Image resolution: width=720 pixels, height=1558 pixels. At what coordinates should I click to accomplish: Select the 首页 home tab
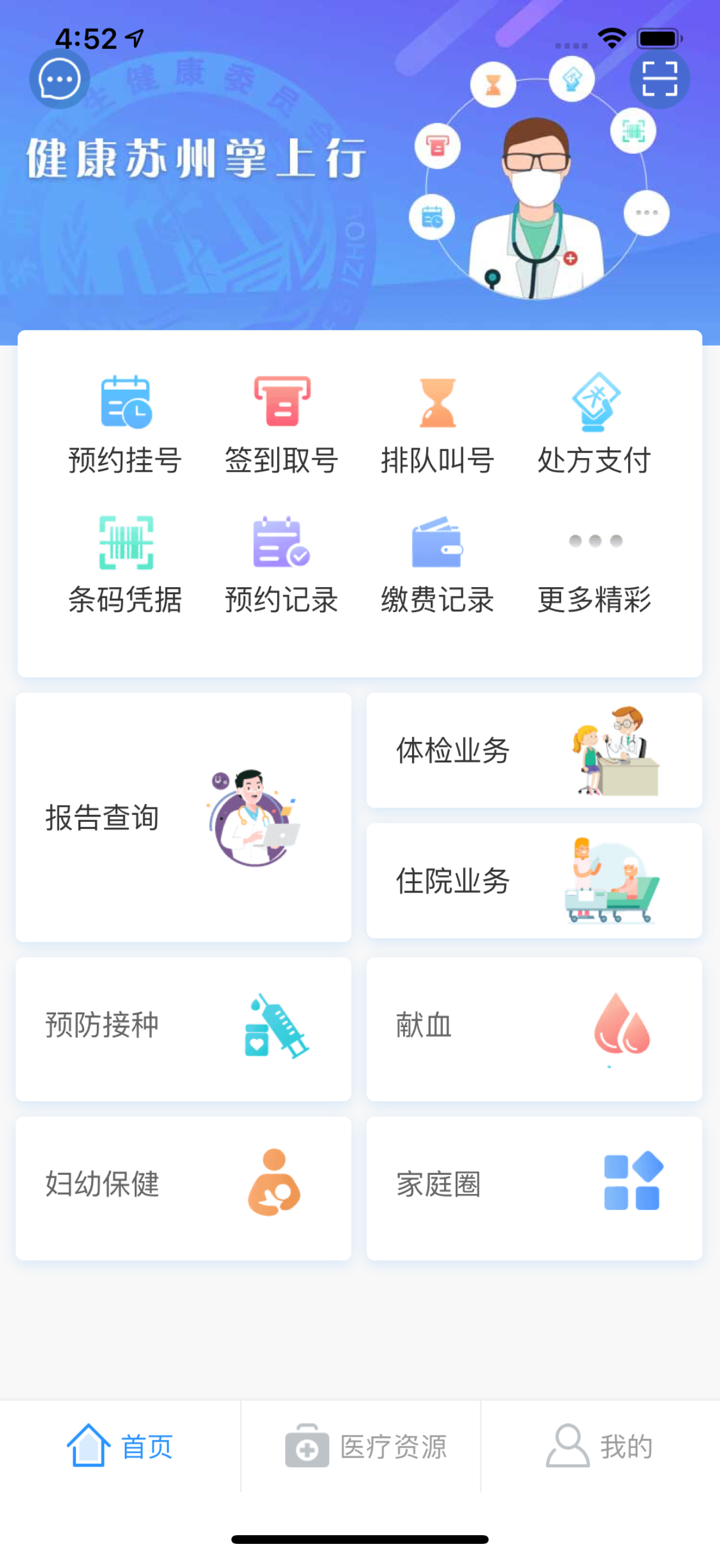120,1444
